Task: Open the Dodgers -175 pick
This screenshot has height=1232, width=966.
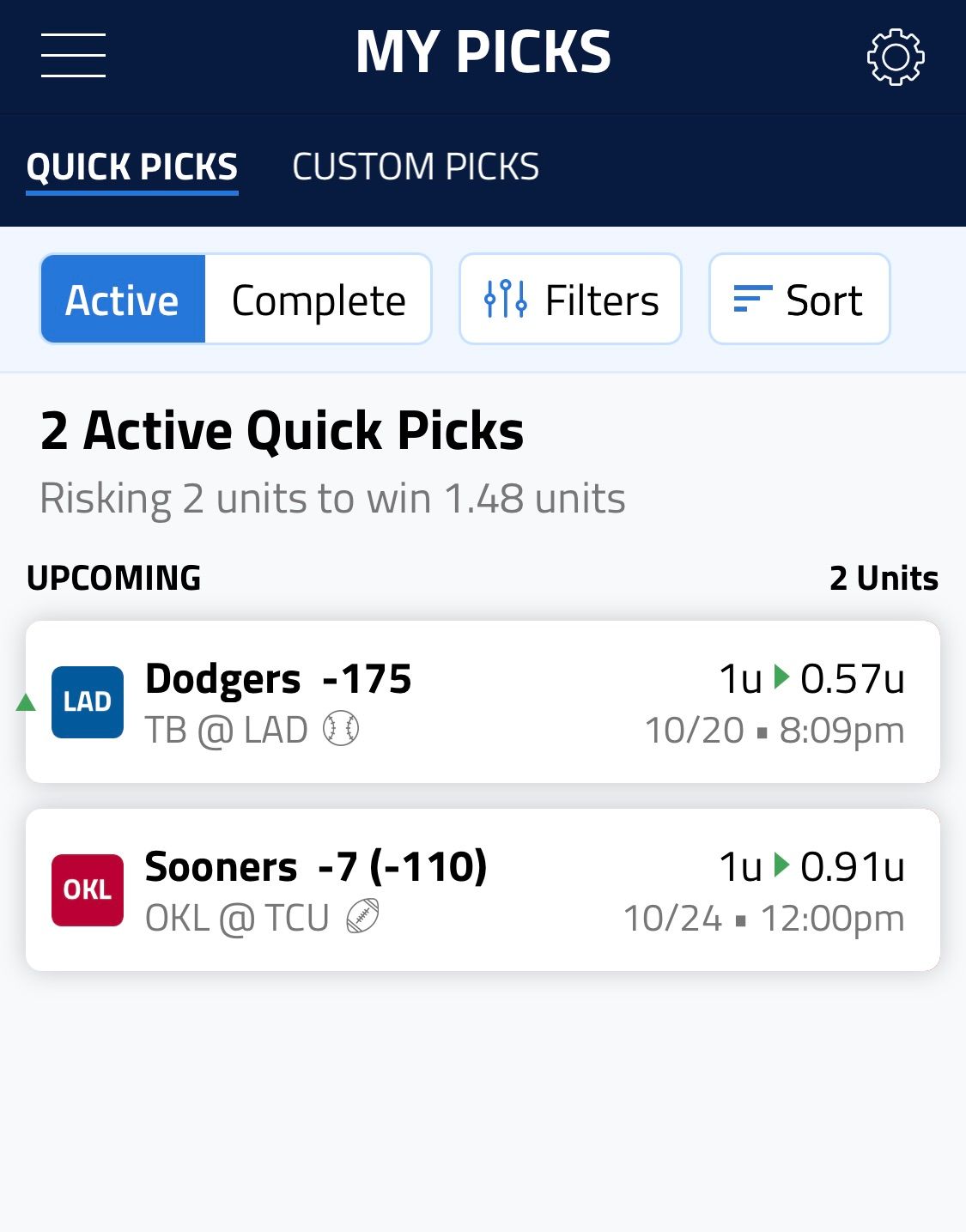Action: coord(483,702)
